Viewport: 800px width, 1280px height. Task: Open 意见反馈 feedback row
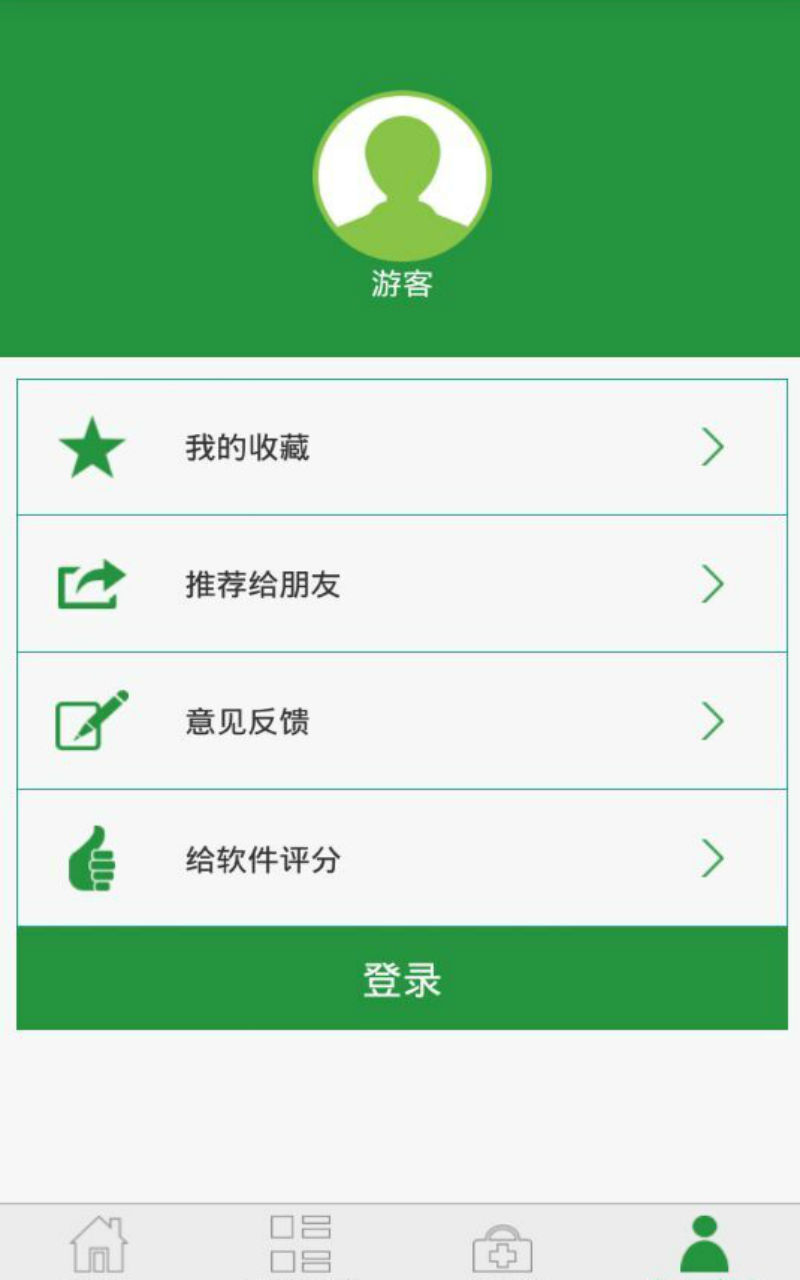401,721
